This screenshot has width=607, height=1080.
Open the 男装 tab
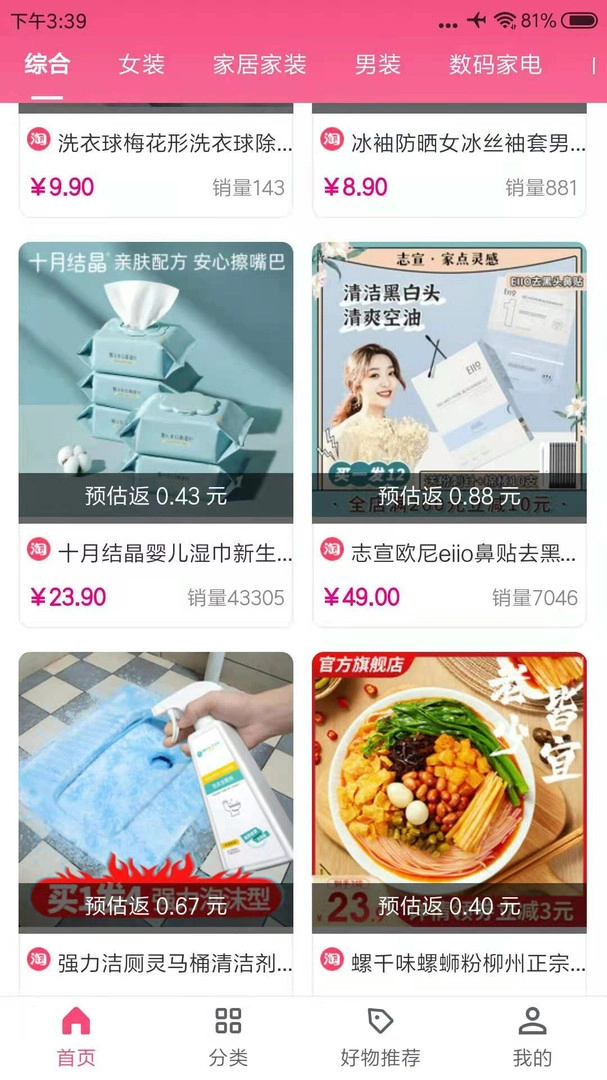pos(377,65)
